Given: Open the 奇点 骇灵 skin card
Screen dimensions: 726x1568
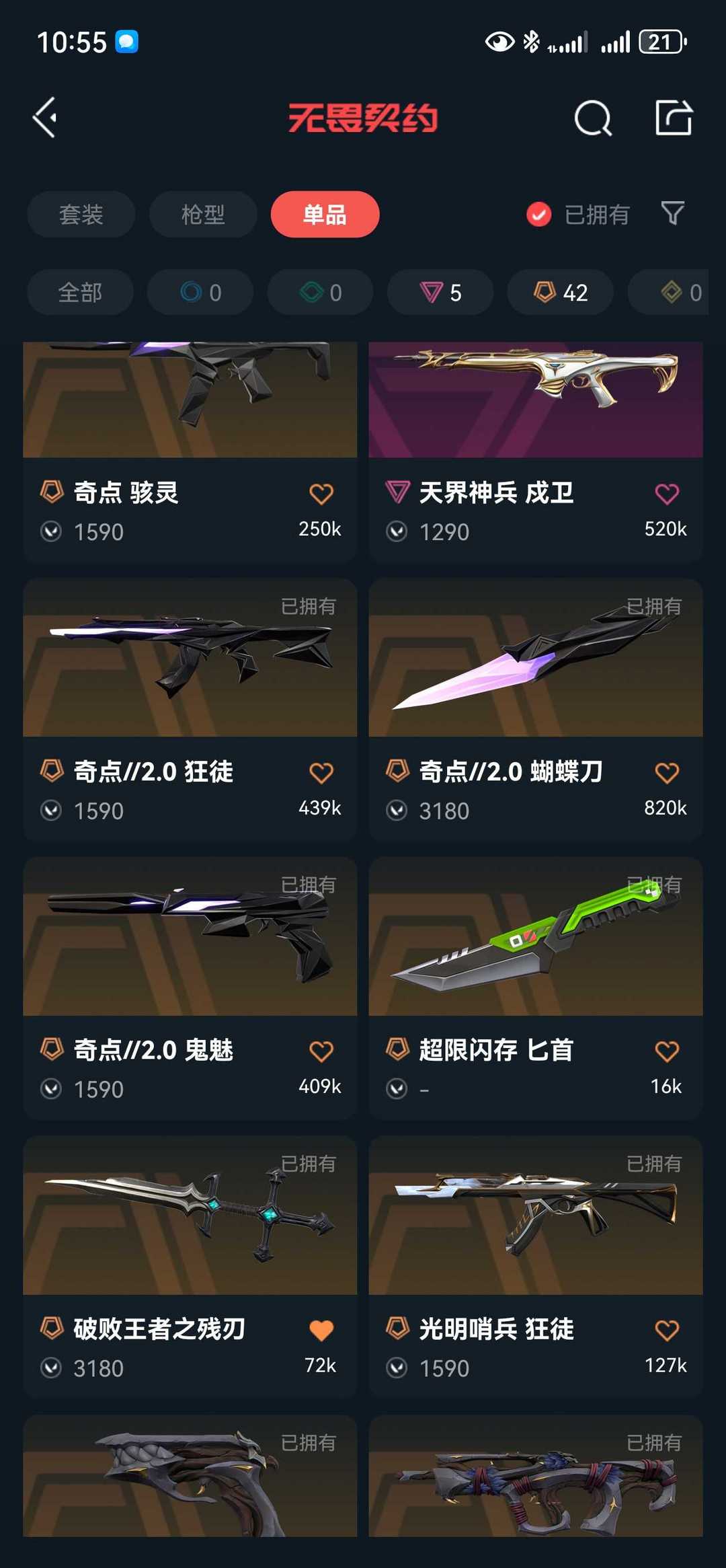Looking at the screenshot, I should click(x=190, y=452).
